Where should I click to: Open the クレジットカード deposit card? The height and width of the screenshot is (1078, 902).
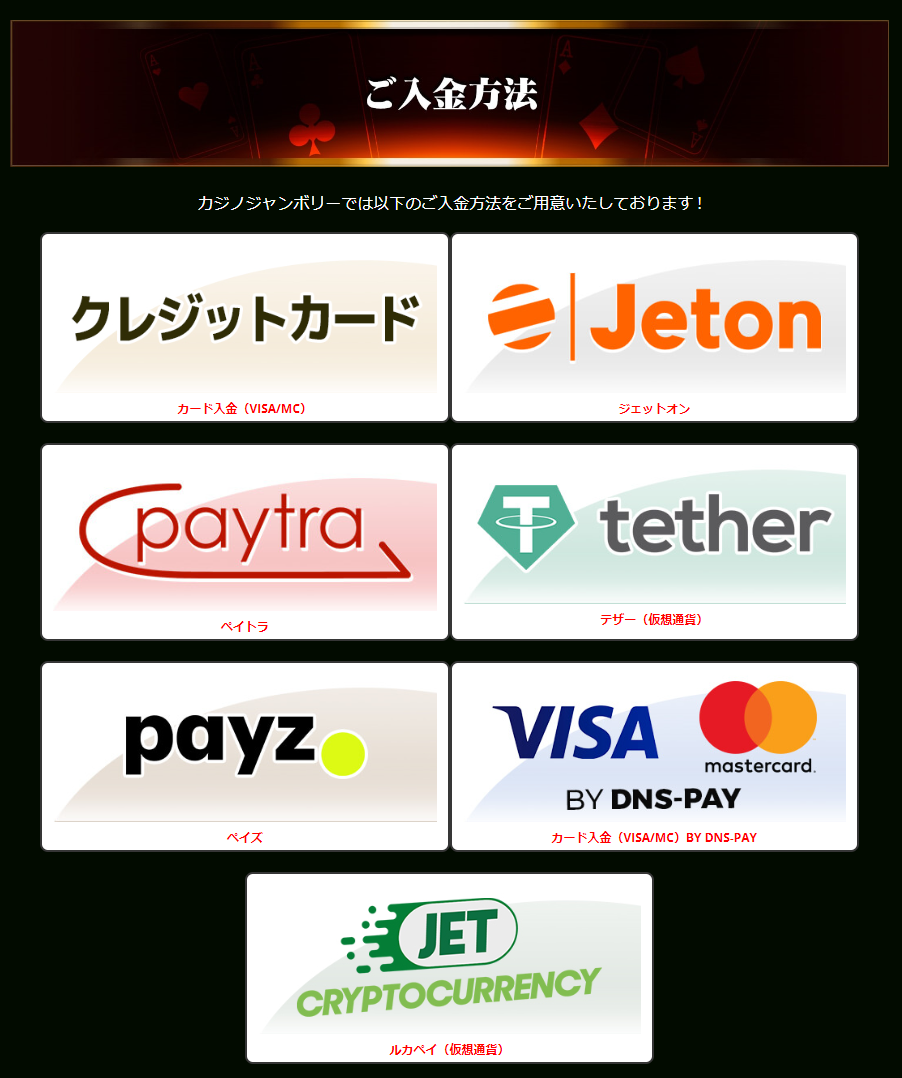(245, 327)
